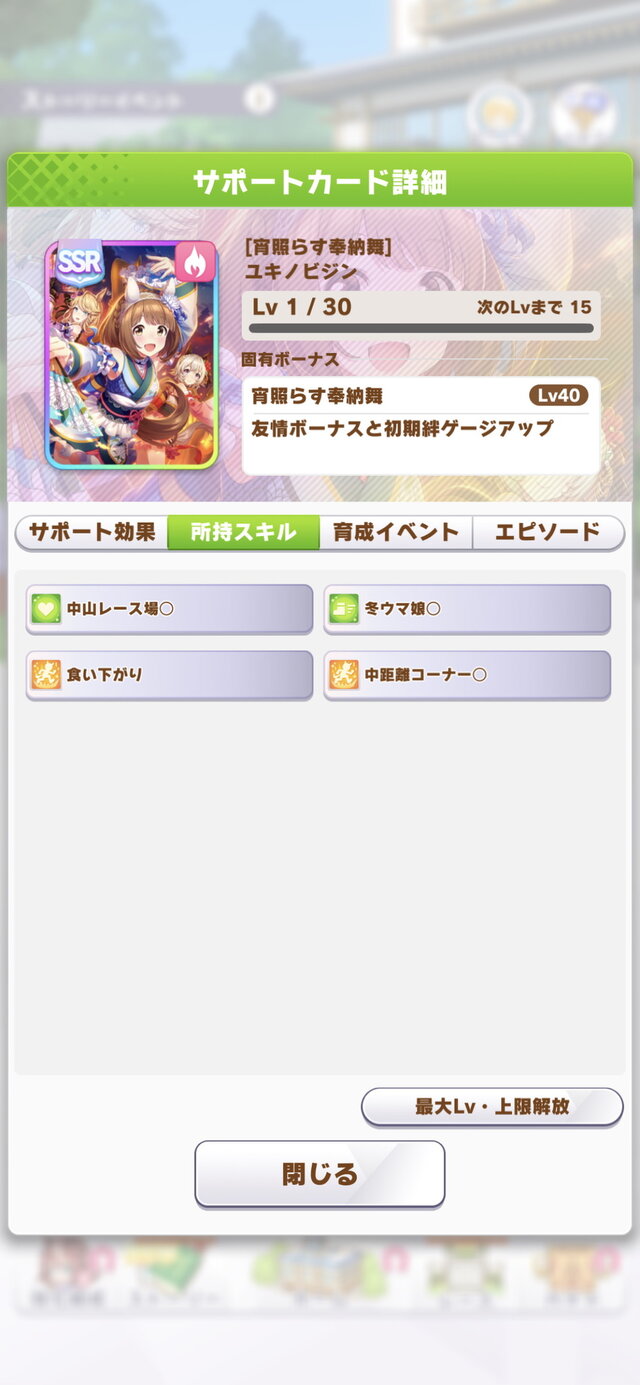The image size is (640, 1385).
Task: View the 食い下がり skill
Action: tap(169, 675)
